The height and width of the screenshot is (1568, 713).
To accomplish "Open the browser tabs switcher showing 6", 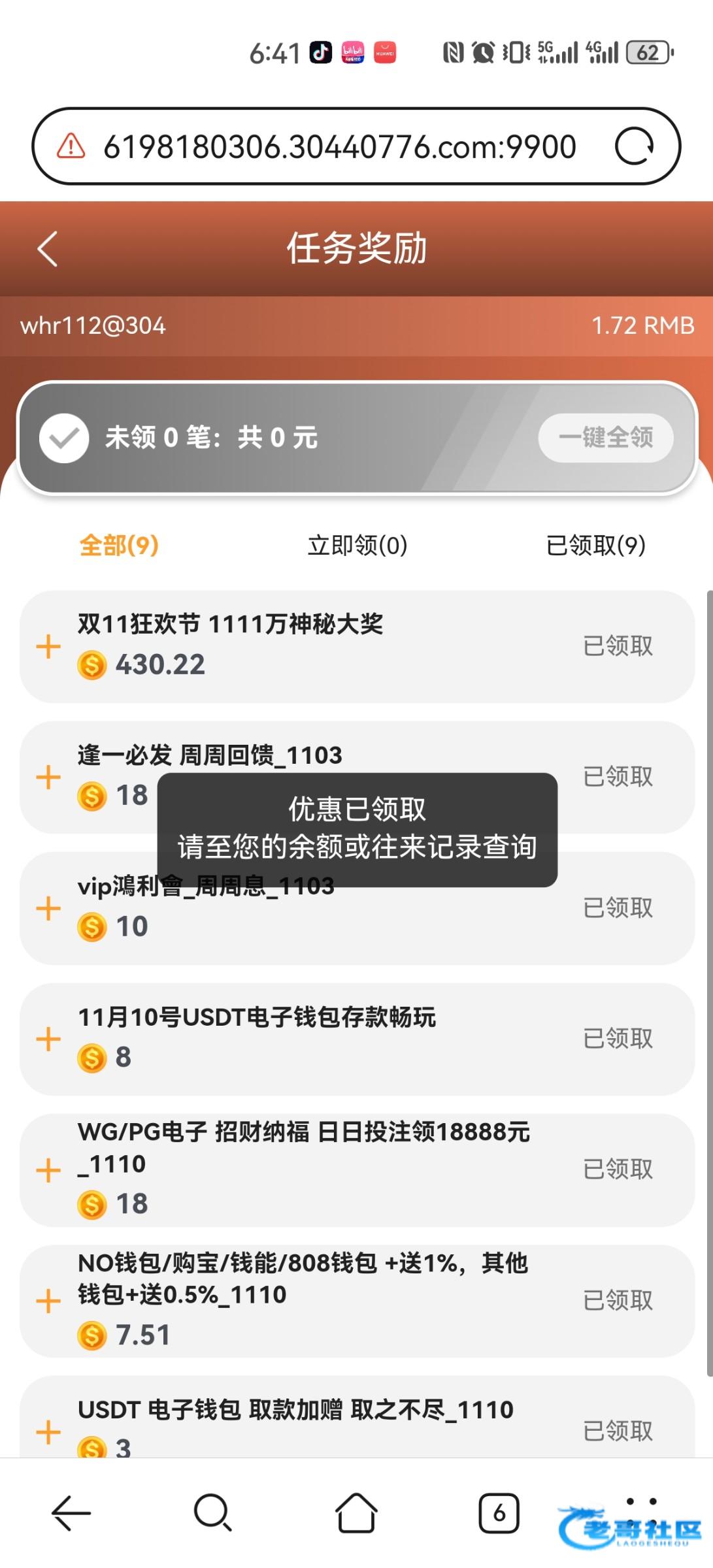I will 499,1512.
